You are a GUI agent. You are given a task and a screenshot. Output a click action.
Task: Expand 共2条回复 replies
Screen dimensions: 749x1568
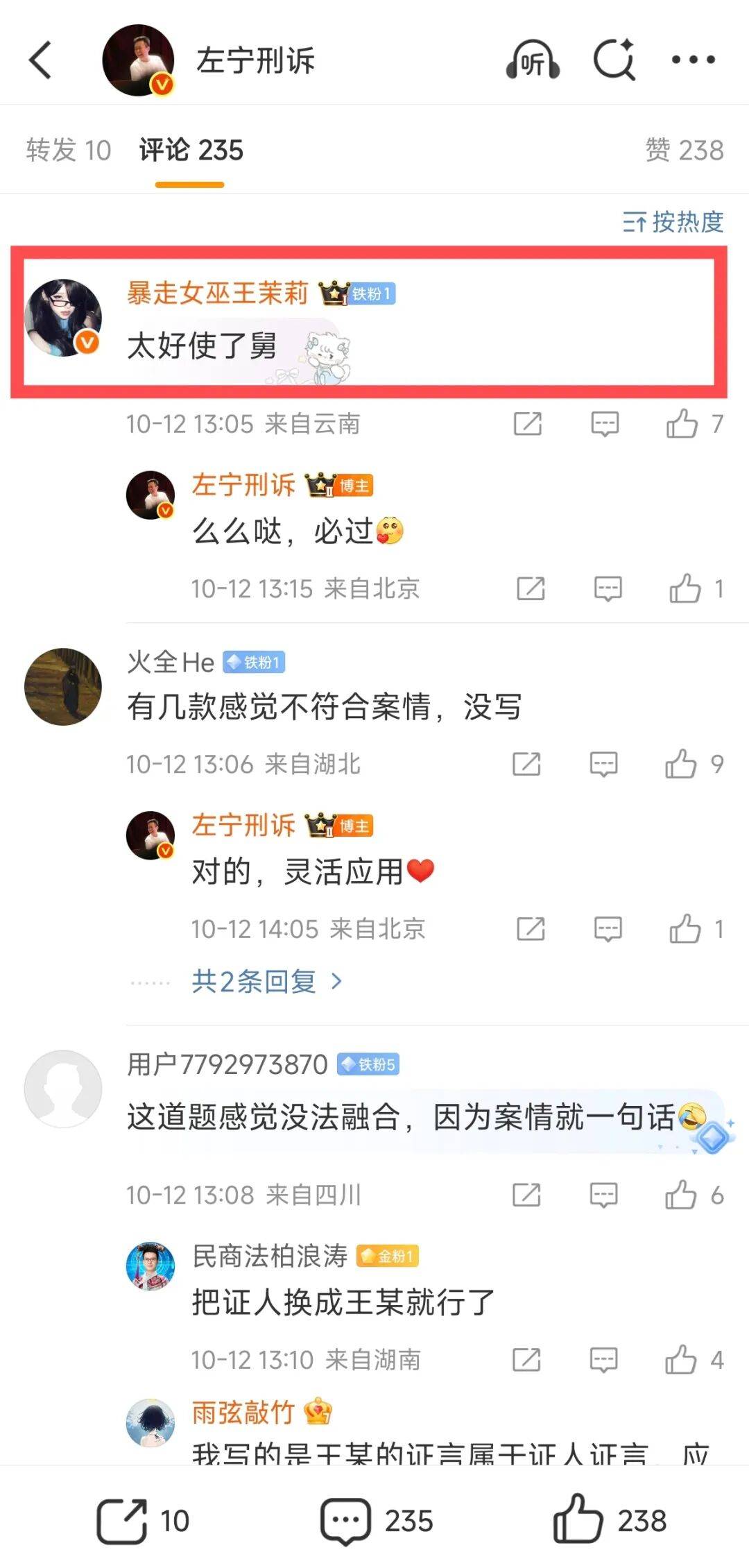[266, 981]
